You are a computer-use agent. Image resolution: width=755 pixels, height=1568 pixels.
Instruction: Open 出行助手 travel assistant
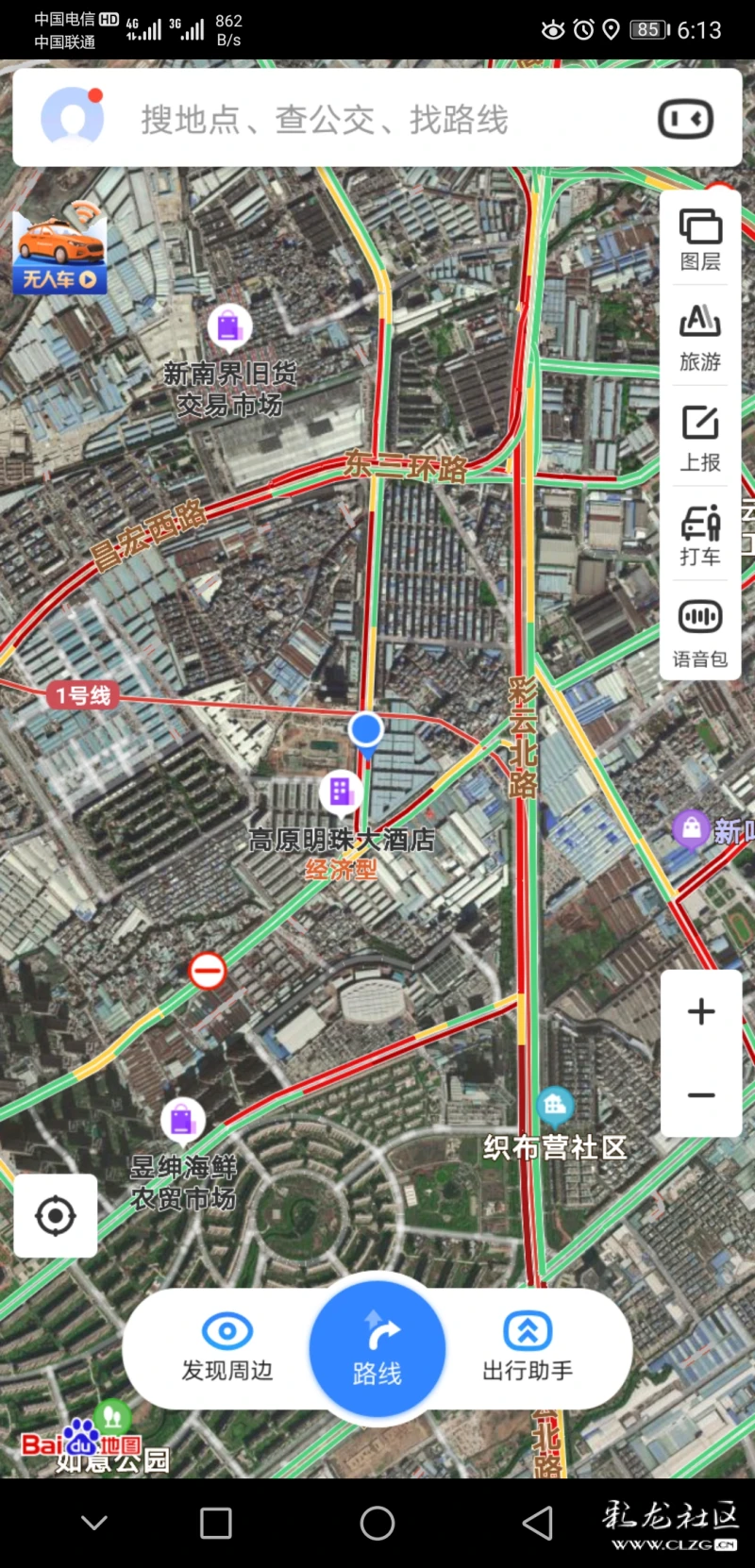[x=528, y=1347]
